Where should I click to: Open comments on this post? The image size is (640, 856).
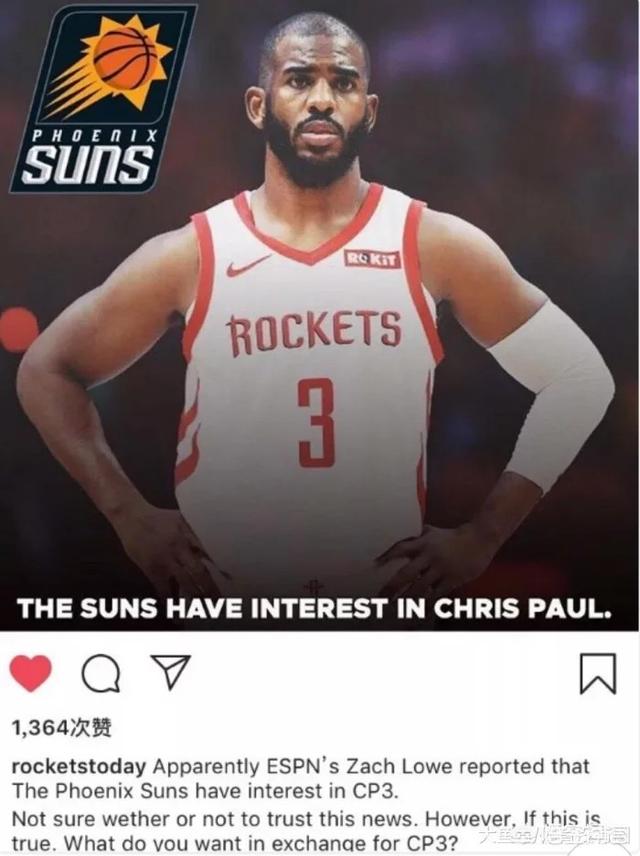point(101,673)
